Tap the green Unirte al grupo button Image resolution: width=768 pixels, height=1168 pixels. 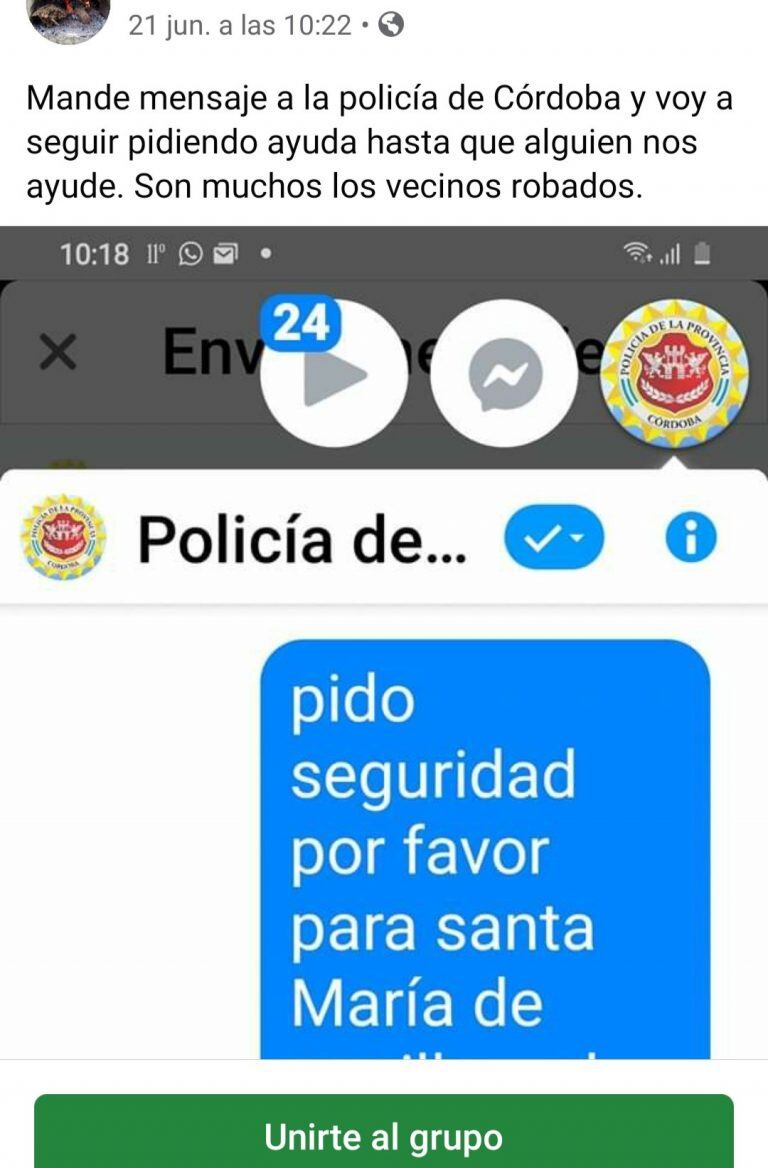pyautogui.click(x=384, y=1136)
